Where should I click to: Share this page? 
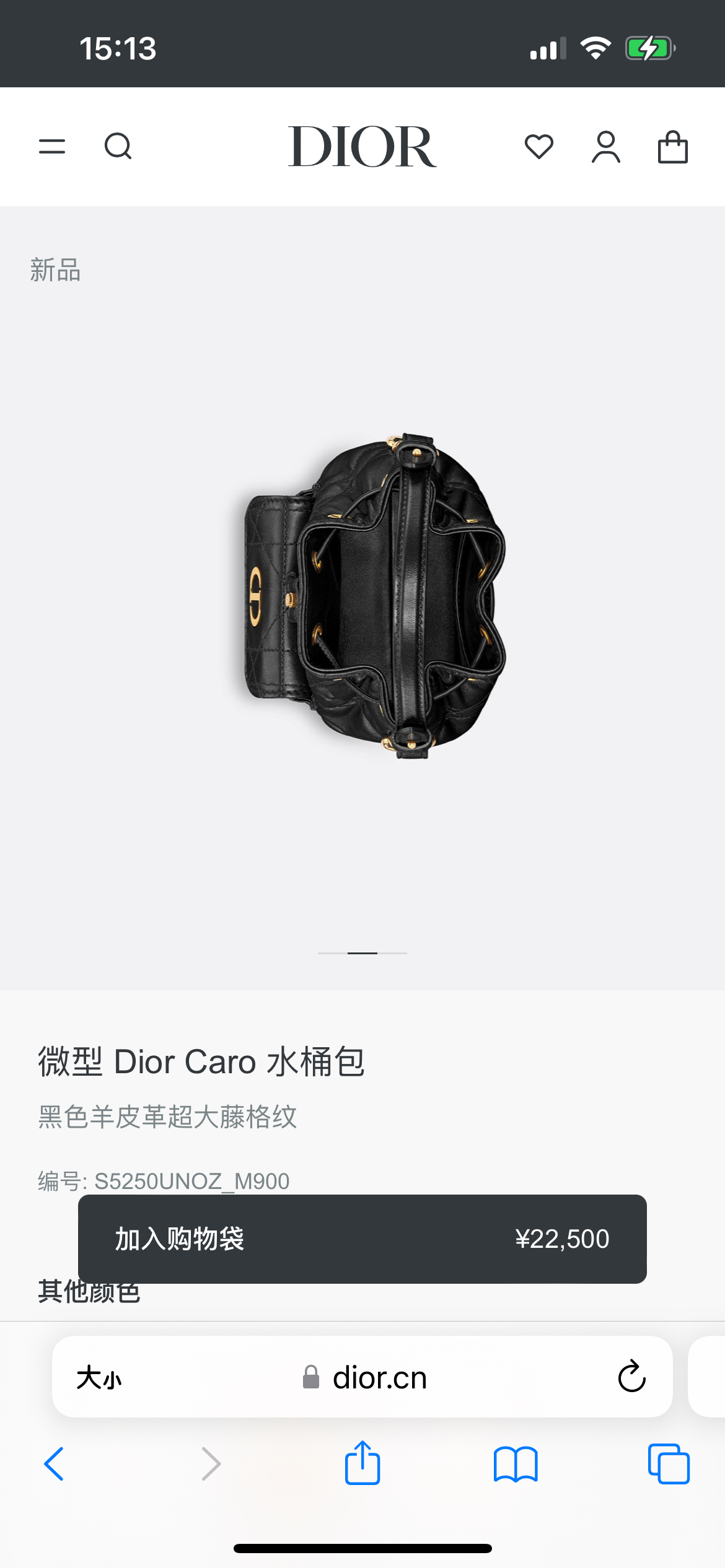(362, 1463)
